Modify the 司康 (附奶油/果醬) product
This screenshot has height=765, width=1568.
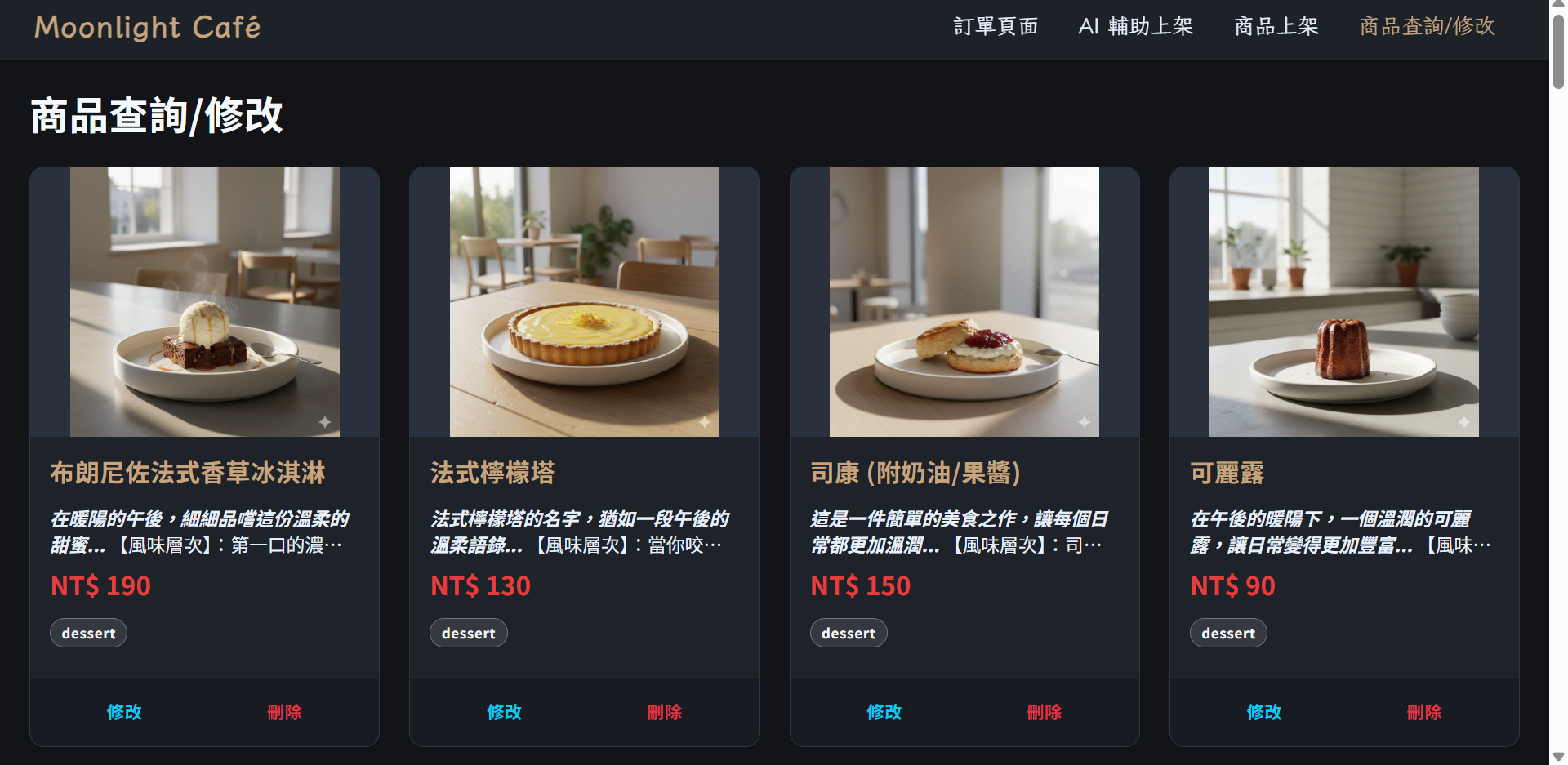pyautogui.click(x=884, y=712)
